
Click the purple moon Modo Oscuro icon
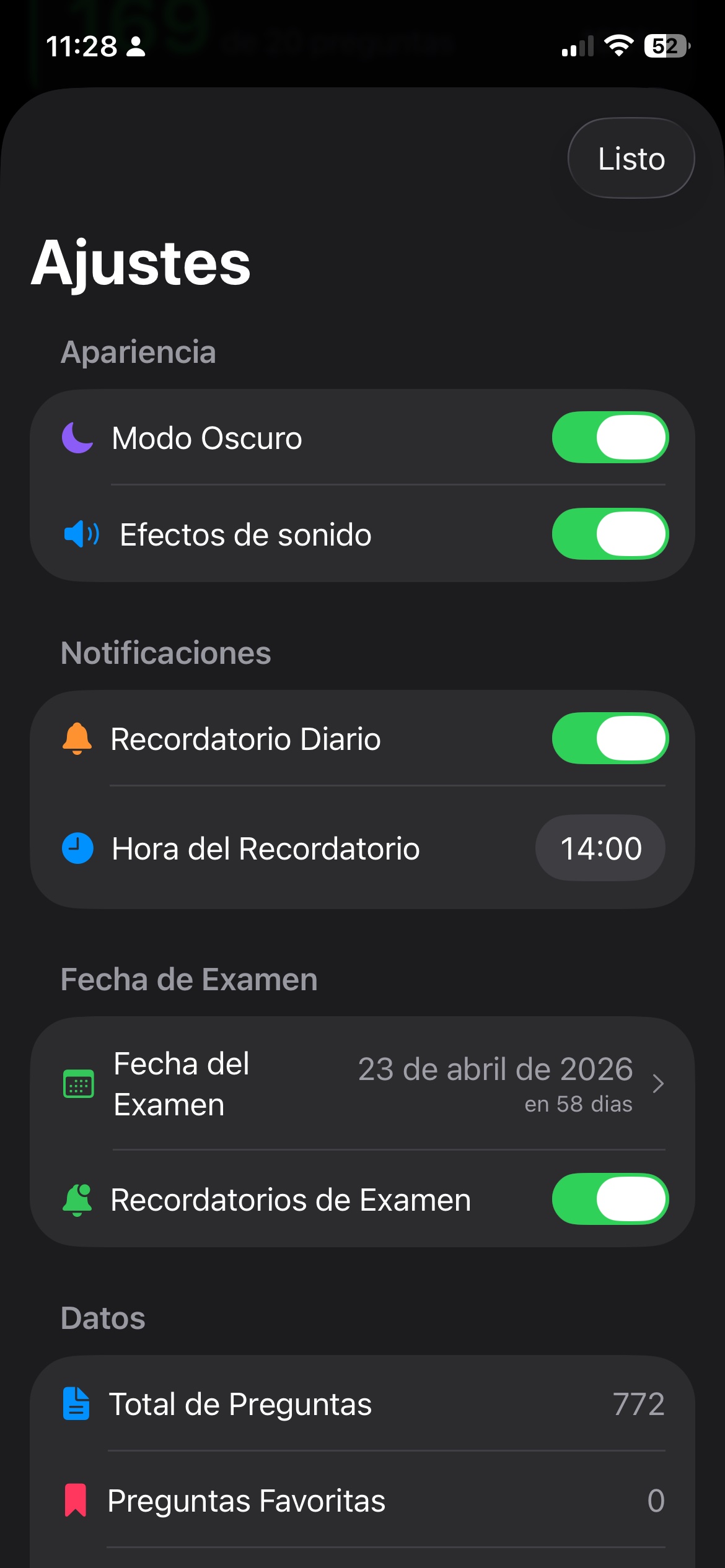[77, 438]
